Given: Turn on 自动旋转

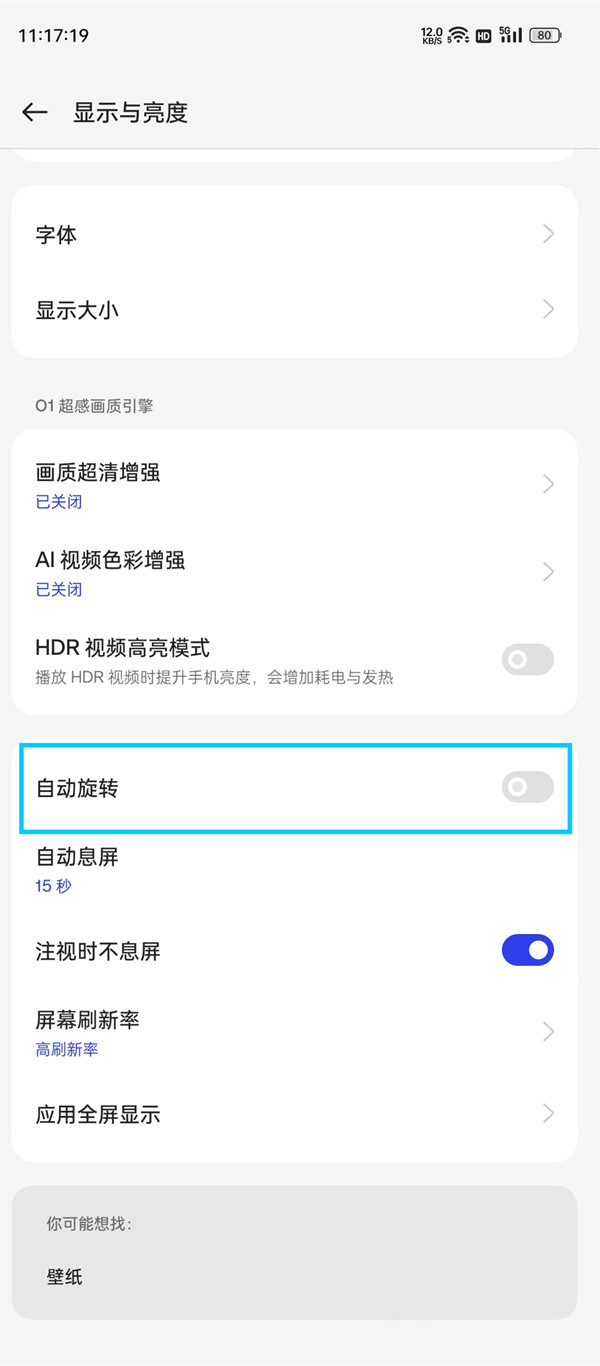Looking at the screenshot, I should 527,788.
